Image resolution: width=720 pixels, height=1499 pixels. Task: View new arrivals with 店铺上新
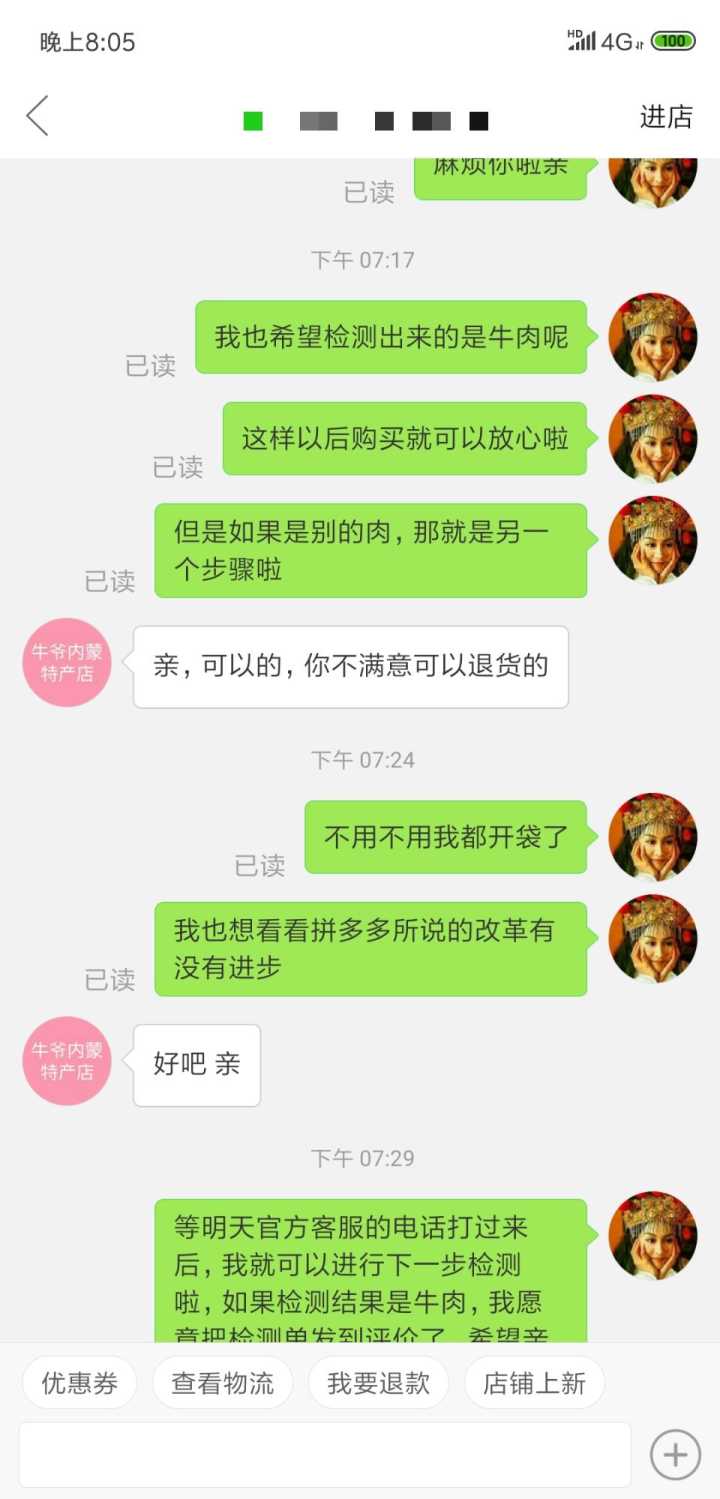coord(534,1383)
